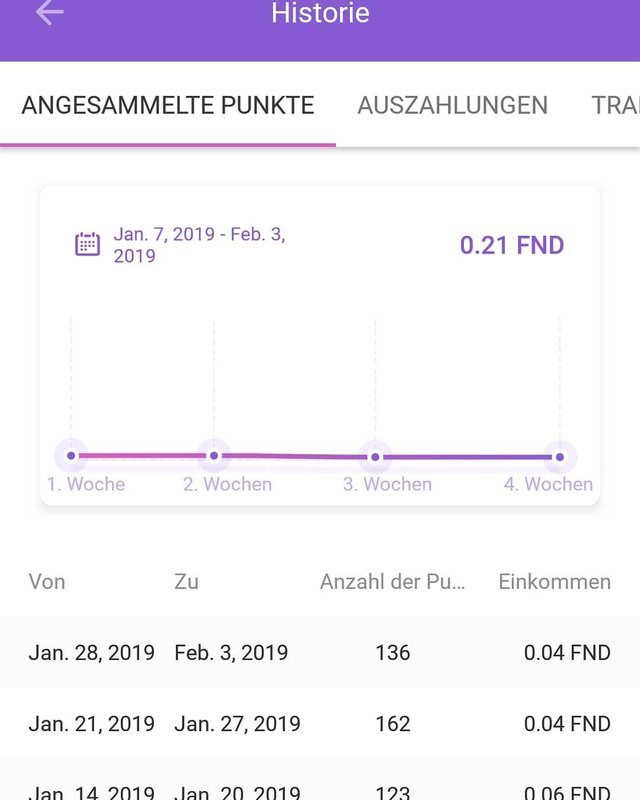Select the 4. Wochen chart point
Image resolution: width=640 pixels, height=800 pixels.
pyautogui.click(x=559, y=457)
